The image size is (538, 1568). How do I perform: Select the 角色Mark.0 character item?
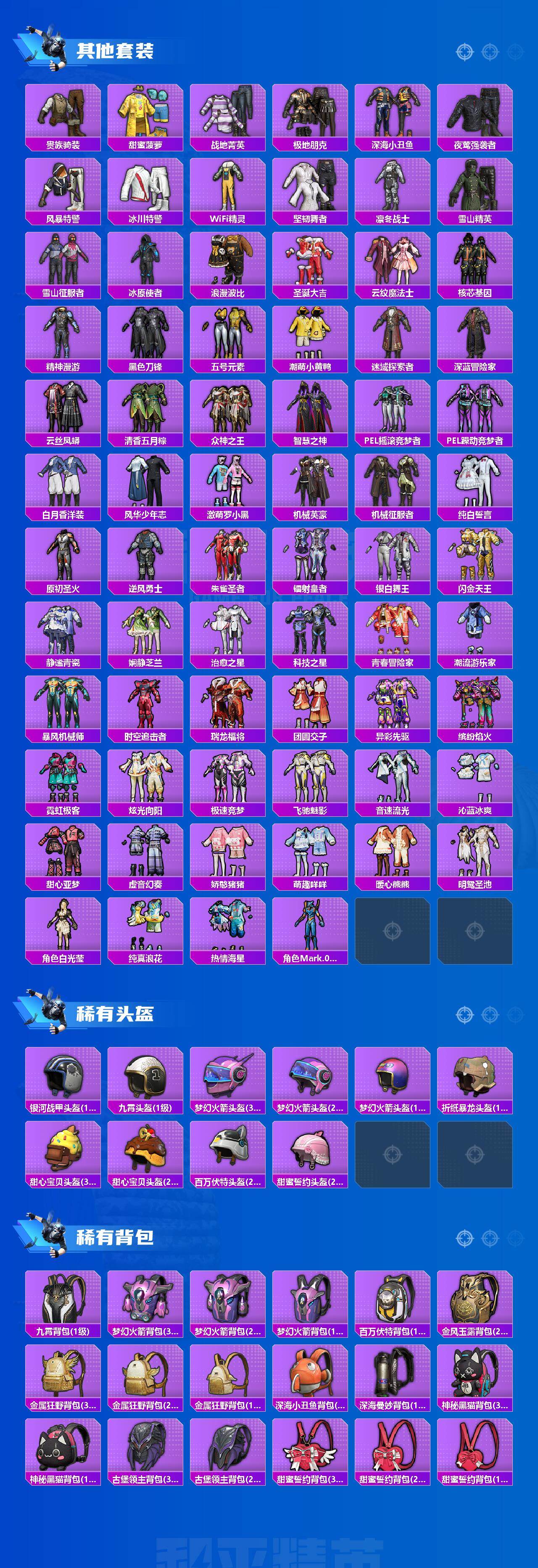310,925
